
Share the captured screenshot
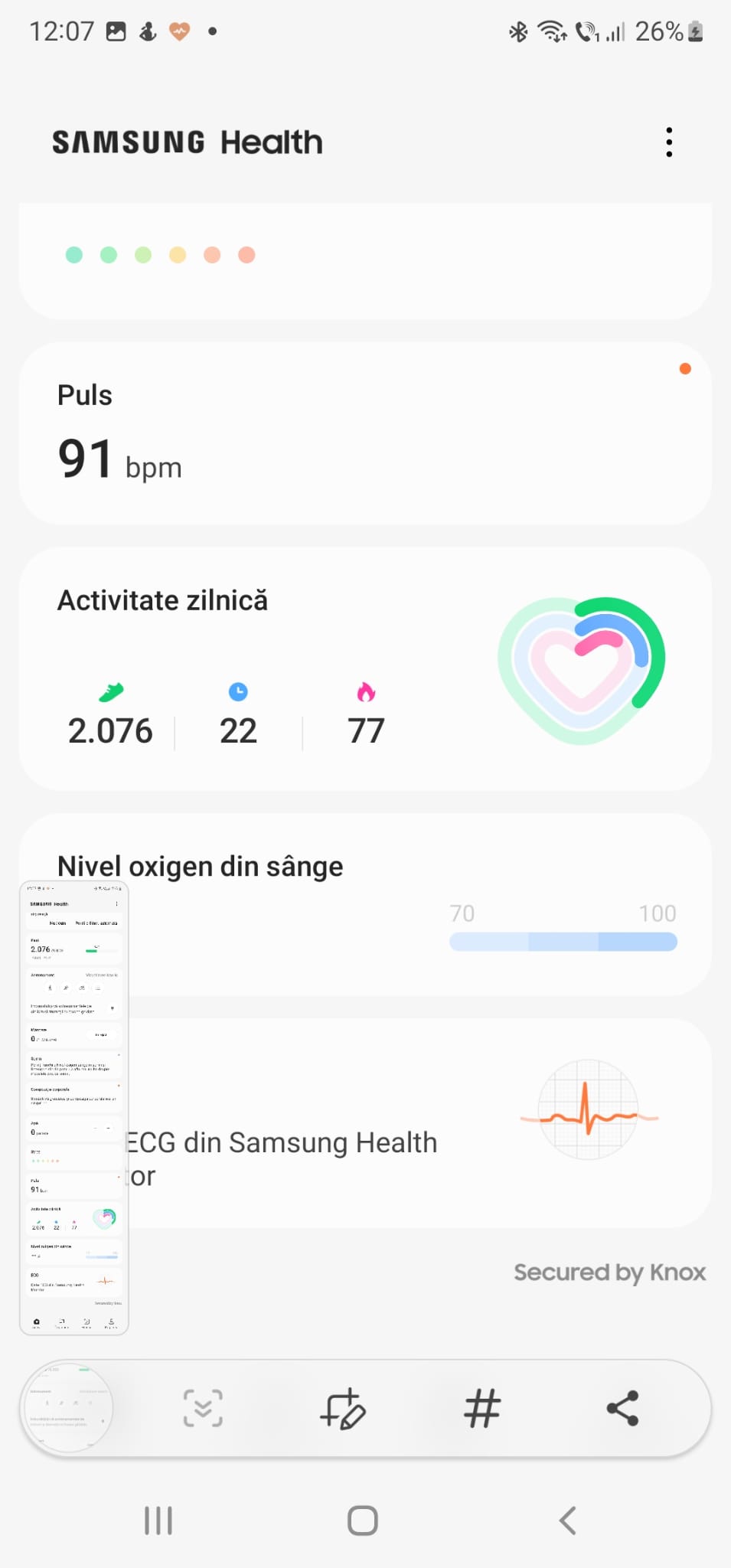click(x=622, y=1408)
